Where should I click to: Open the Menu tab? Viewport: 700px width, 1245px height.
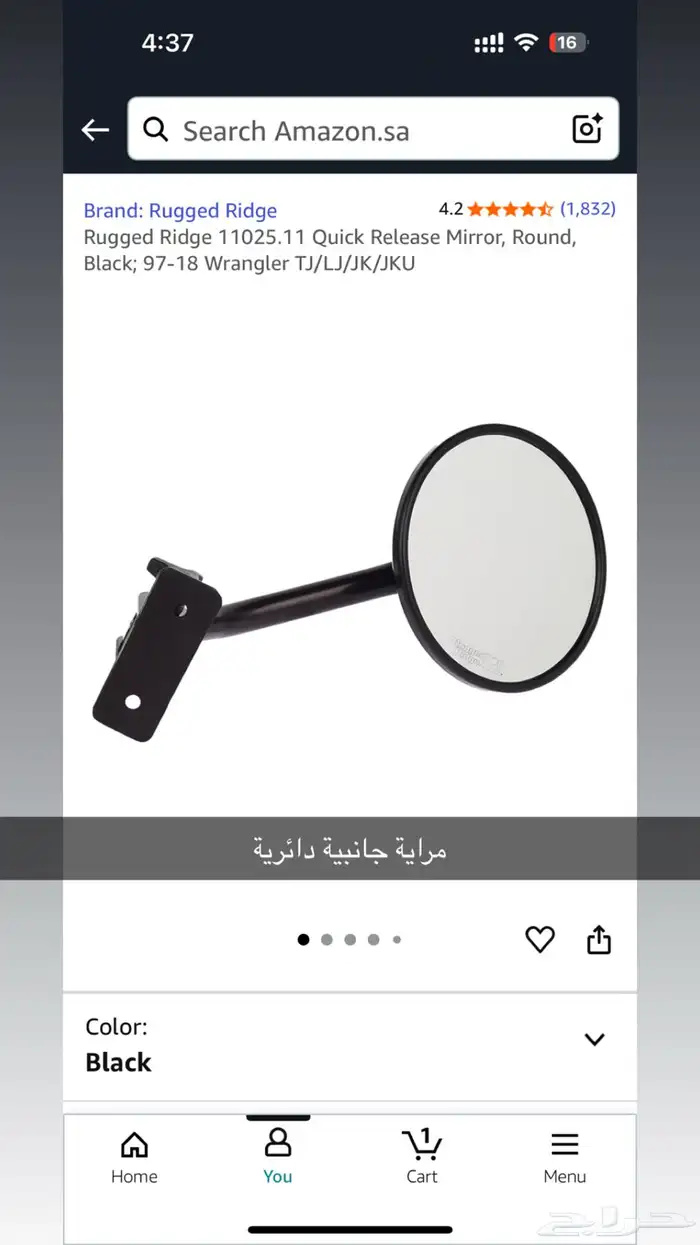click(565, 1158)
